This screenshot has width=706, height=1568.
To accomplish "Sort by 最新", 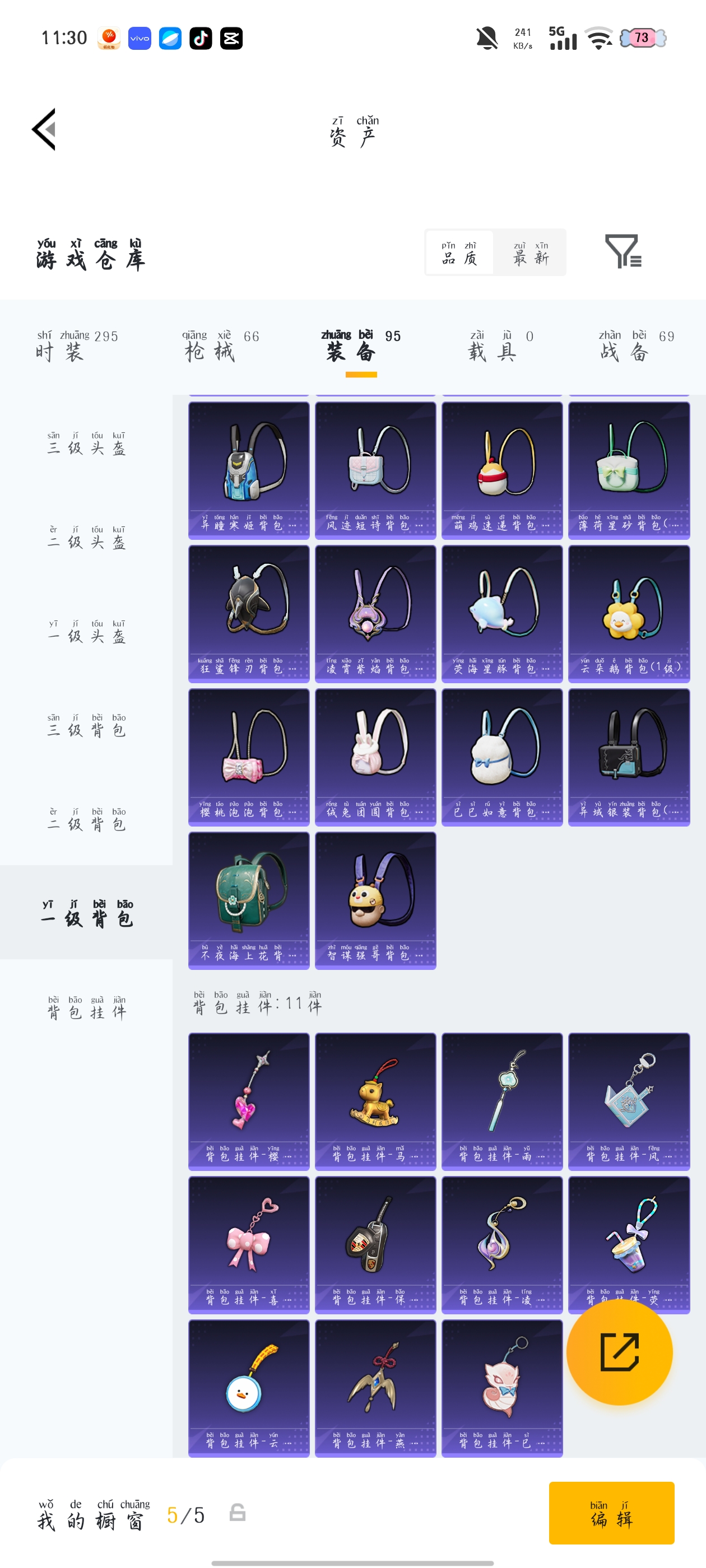I will pyautogui.click(x=531, y=253).
